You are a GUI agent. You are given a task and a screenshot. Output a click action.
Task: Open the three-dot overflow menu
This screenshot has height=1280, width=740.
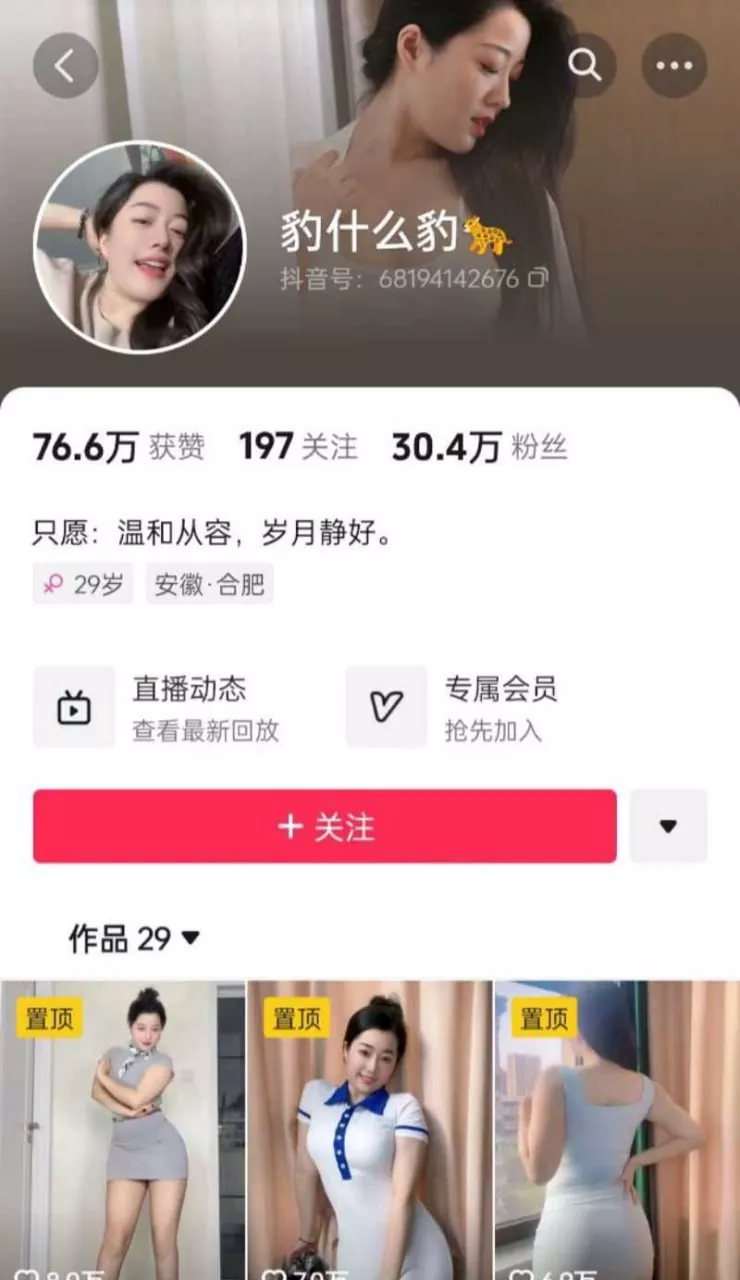coord(674,66)
